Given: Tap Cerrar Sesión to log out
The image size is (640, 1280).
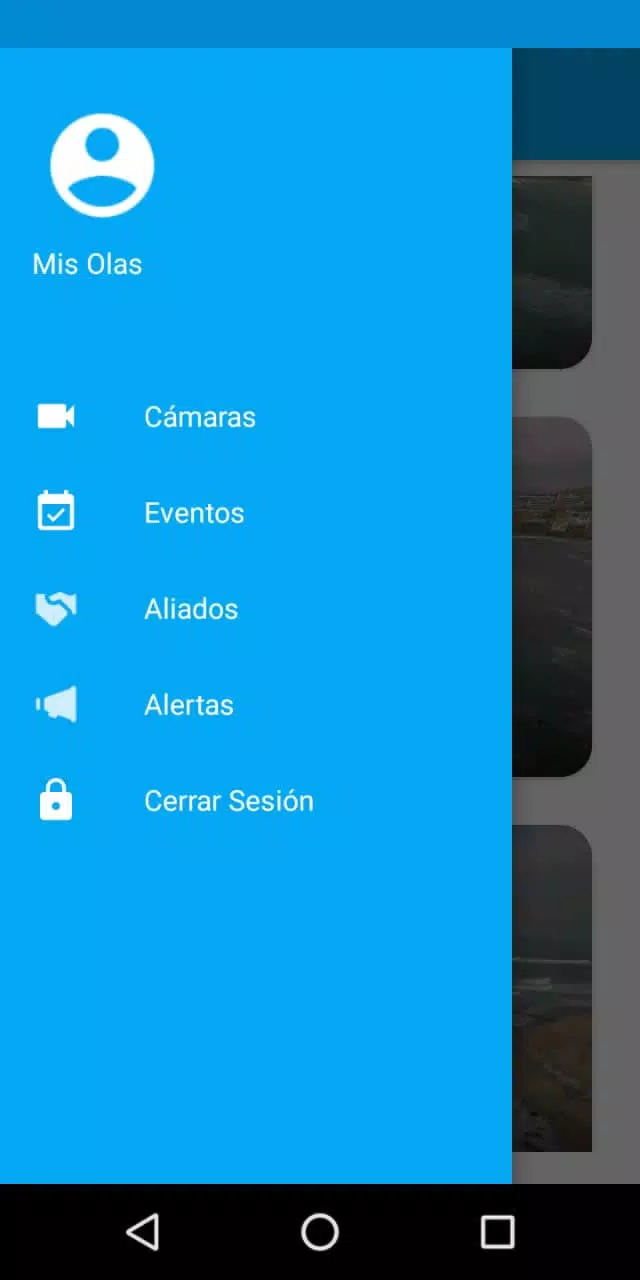Looking at the screenshot, I should pos(228,801).
